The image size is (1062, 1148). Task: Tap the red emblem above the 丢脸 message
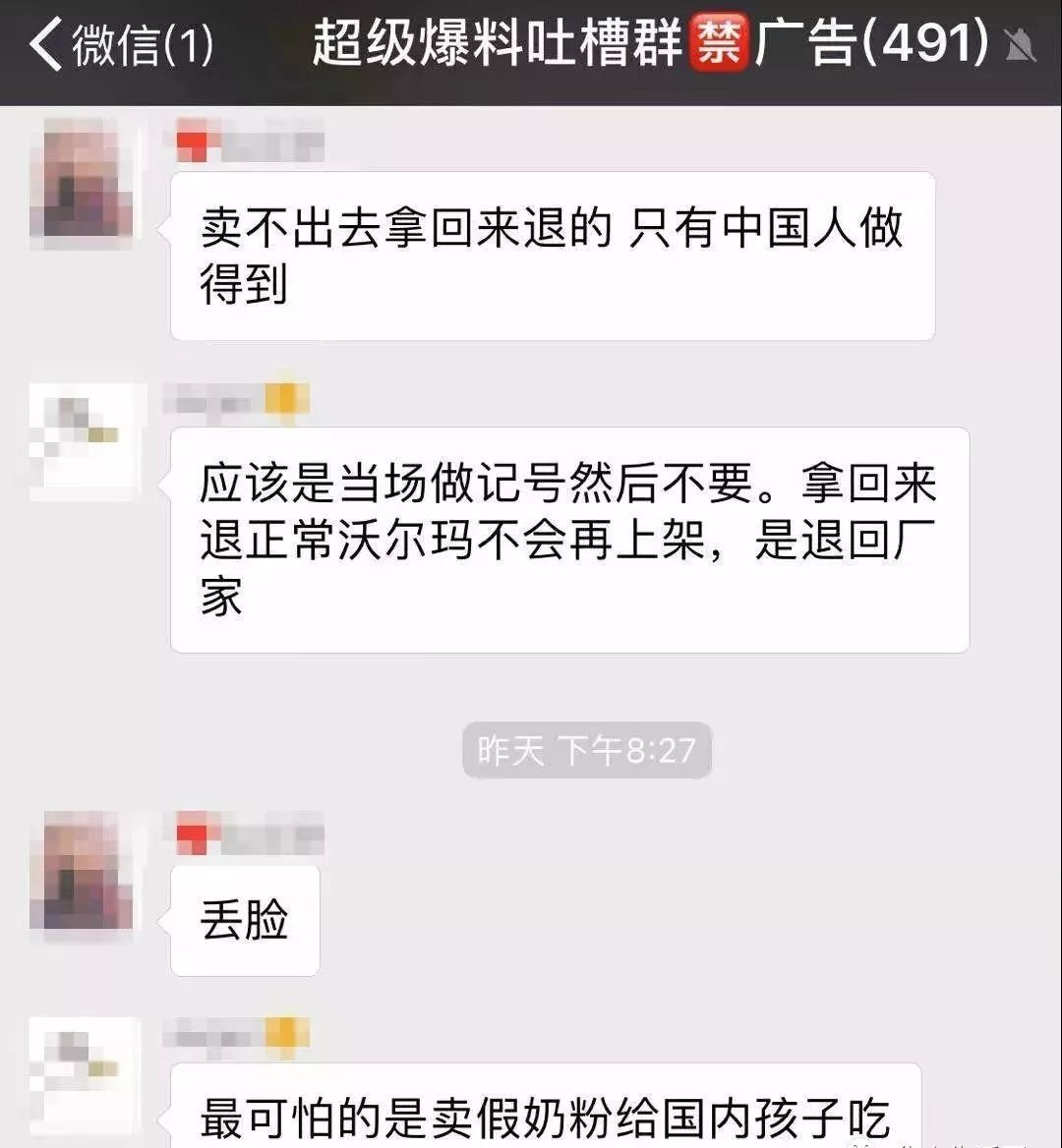(193, 832)
